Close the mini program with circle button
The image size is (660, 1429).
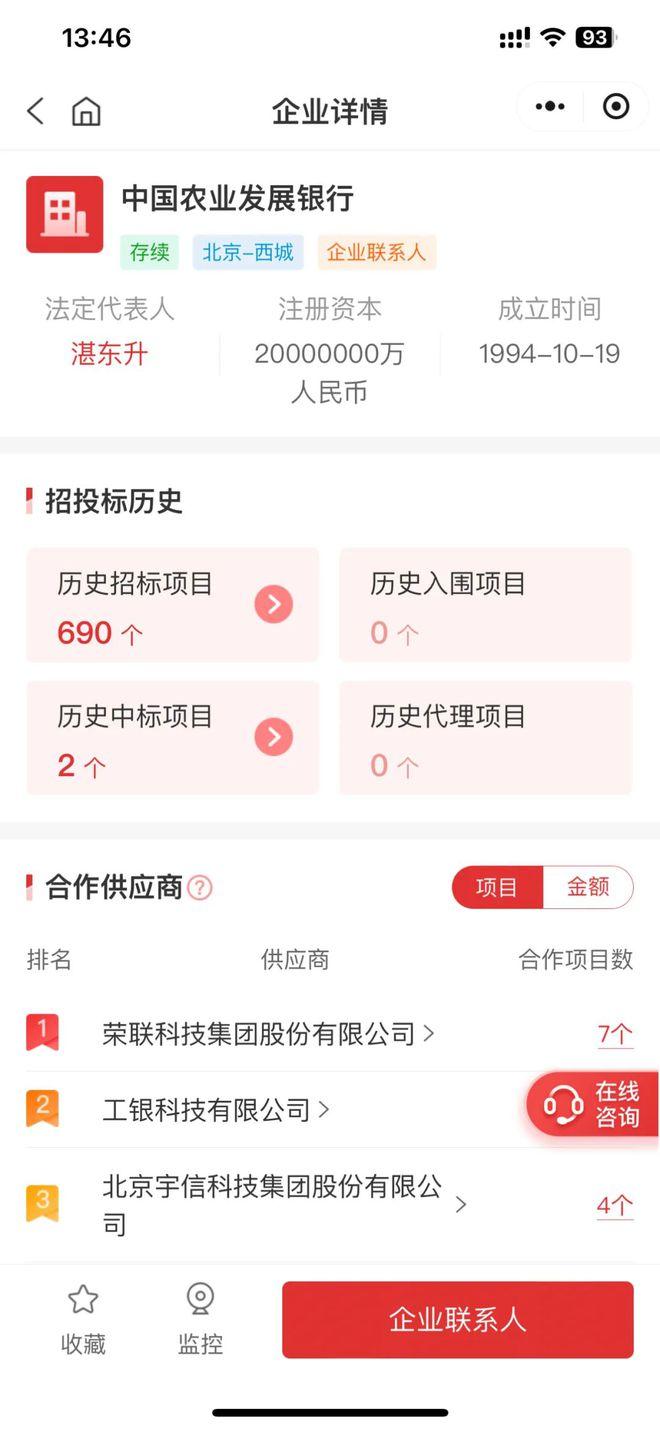[616, 107]
